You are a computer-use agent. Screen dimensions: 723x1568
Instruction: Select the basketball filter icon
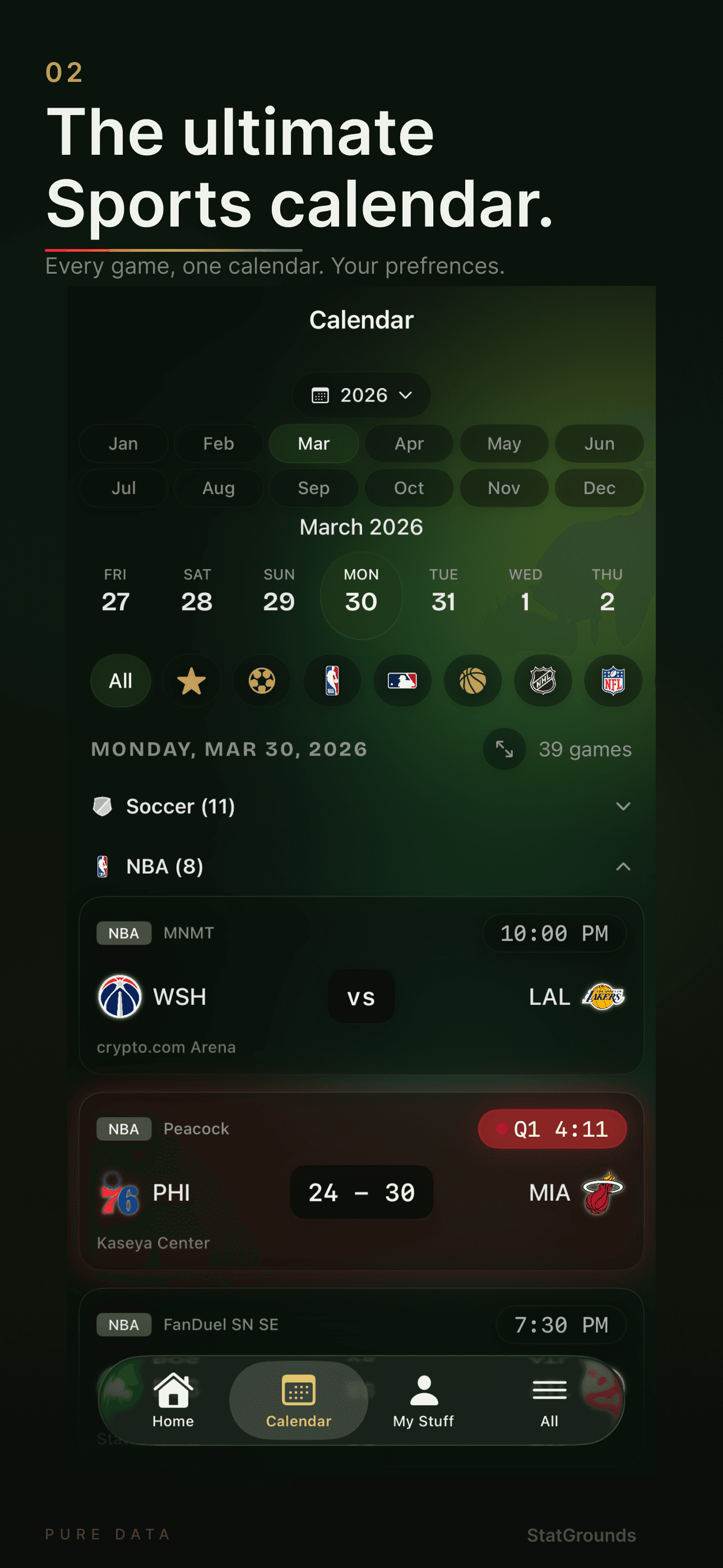(x=473, y=681)
